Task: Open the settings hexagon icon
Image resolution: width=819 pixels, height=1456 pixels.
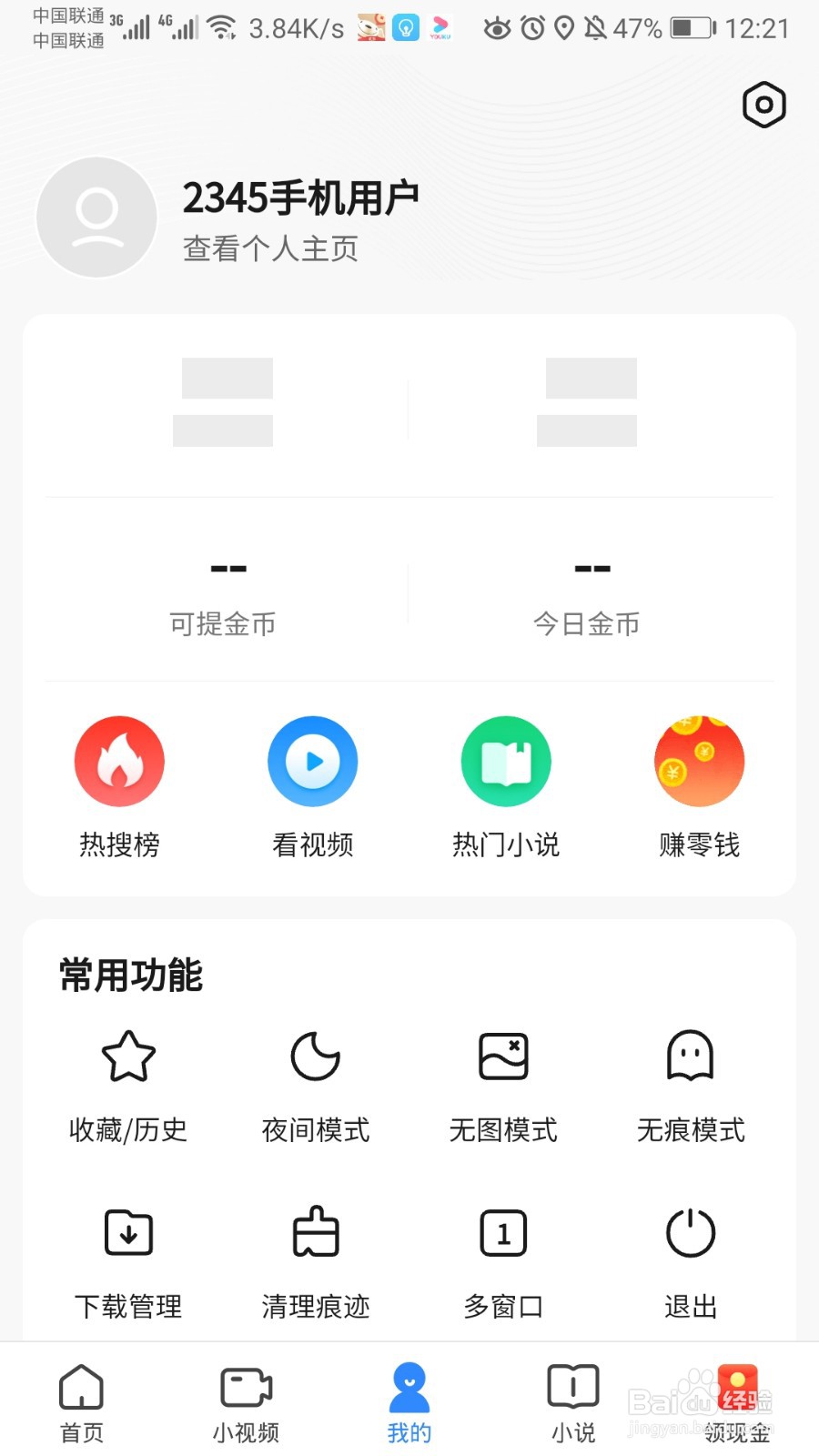Action: pyautogui.click(x=763, y=105)
